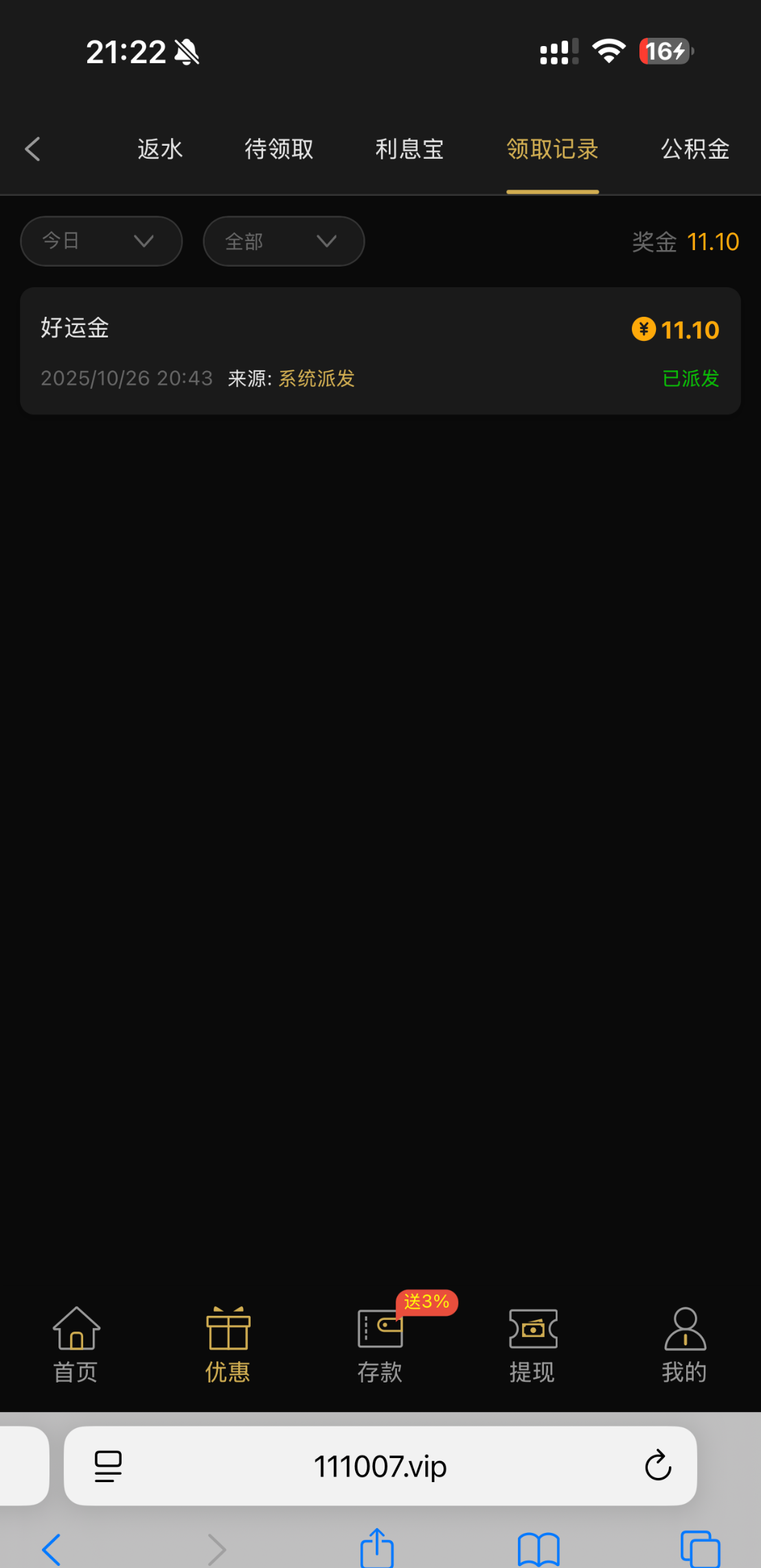
Task: Tap the 111007.vip address bar
Action: tap(380, 1466)
